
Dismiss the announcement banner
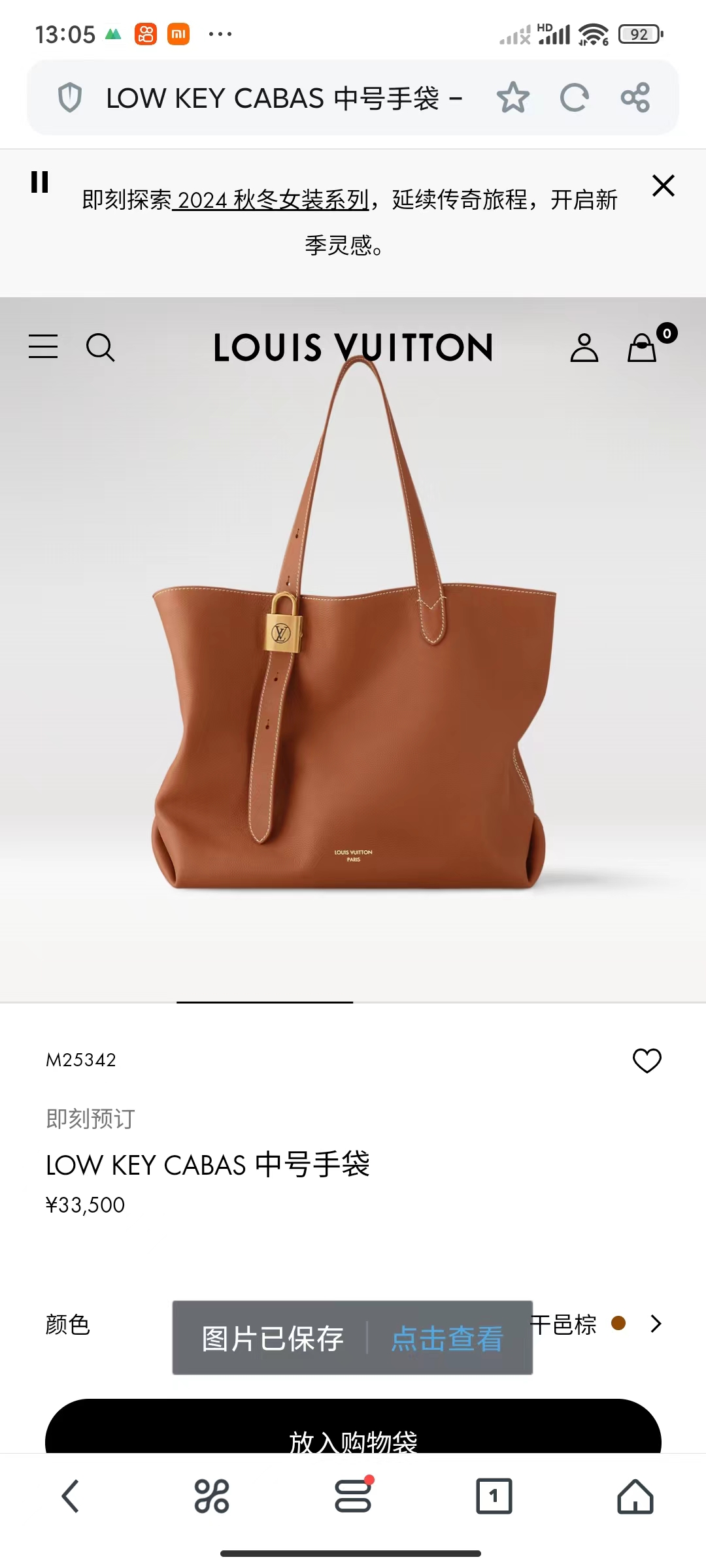click(663, 186)
